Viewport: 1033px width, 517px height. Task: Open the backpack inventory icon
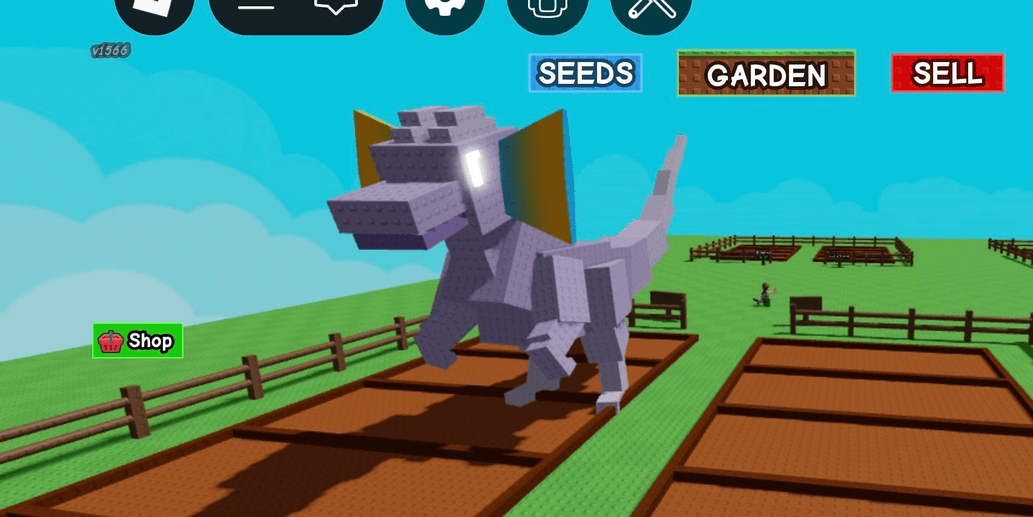click(x=547, y=8)
